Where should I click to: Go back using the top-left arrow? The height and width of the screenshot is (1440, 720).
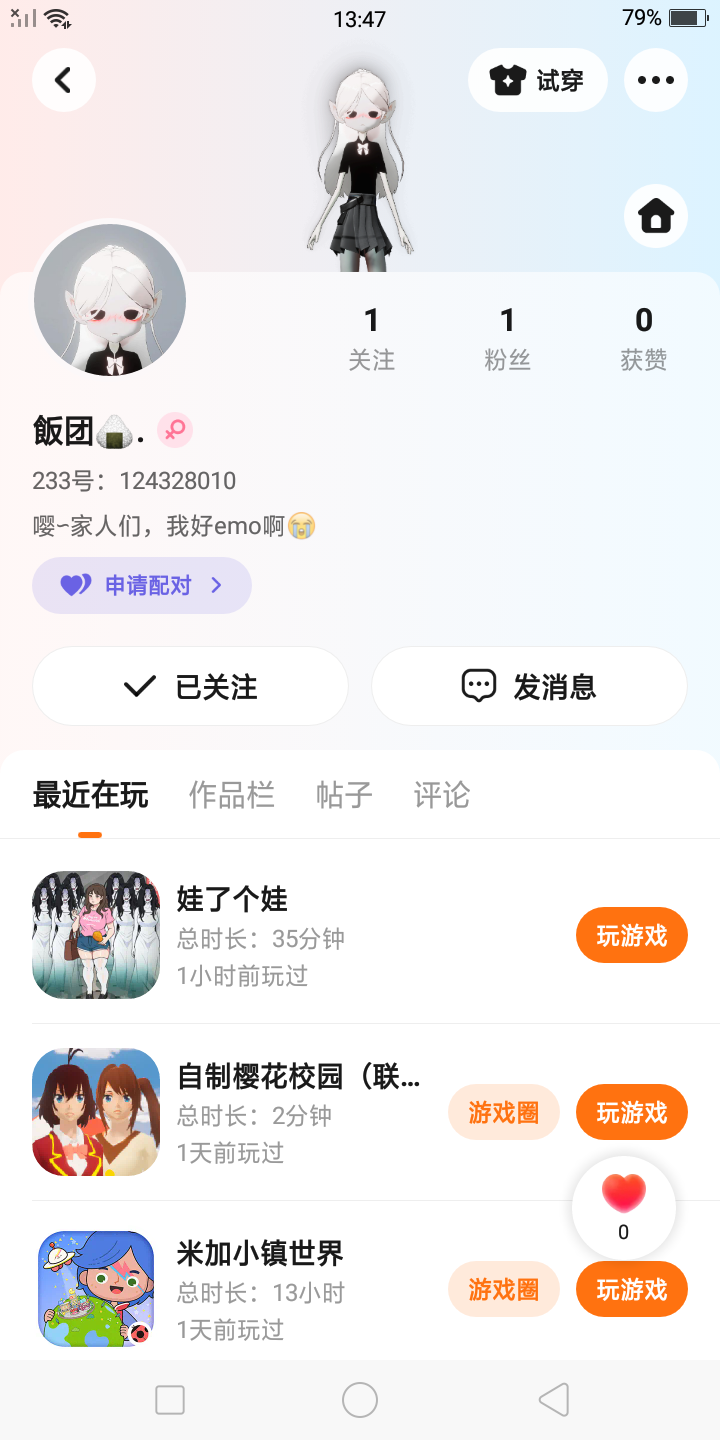(64, 80)
